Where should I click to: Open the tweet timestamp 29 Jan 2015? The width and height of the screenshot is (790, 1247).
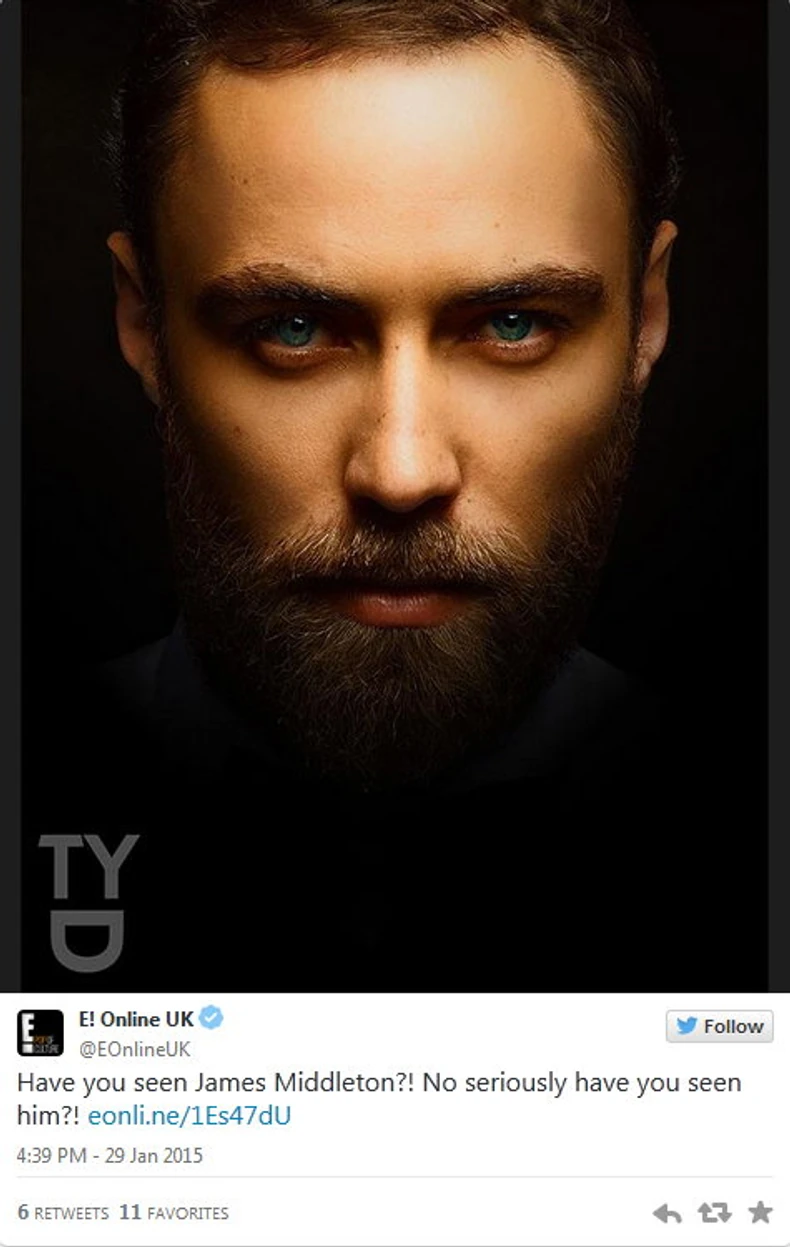(x=110, y=1156)
